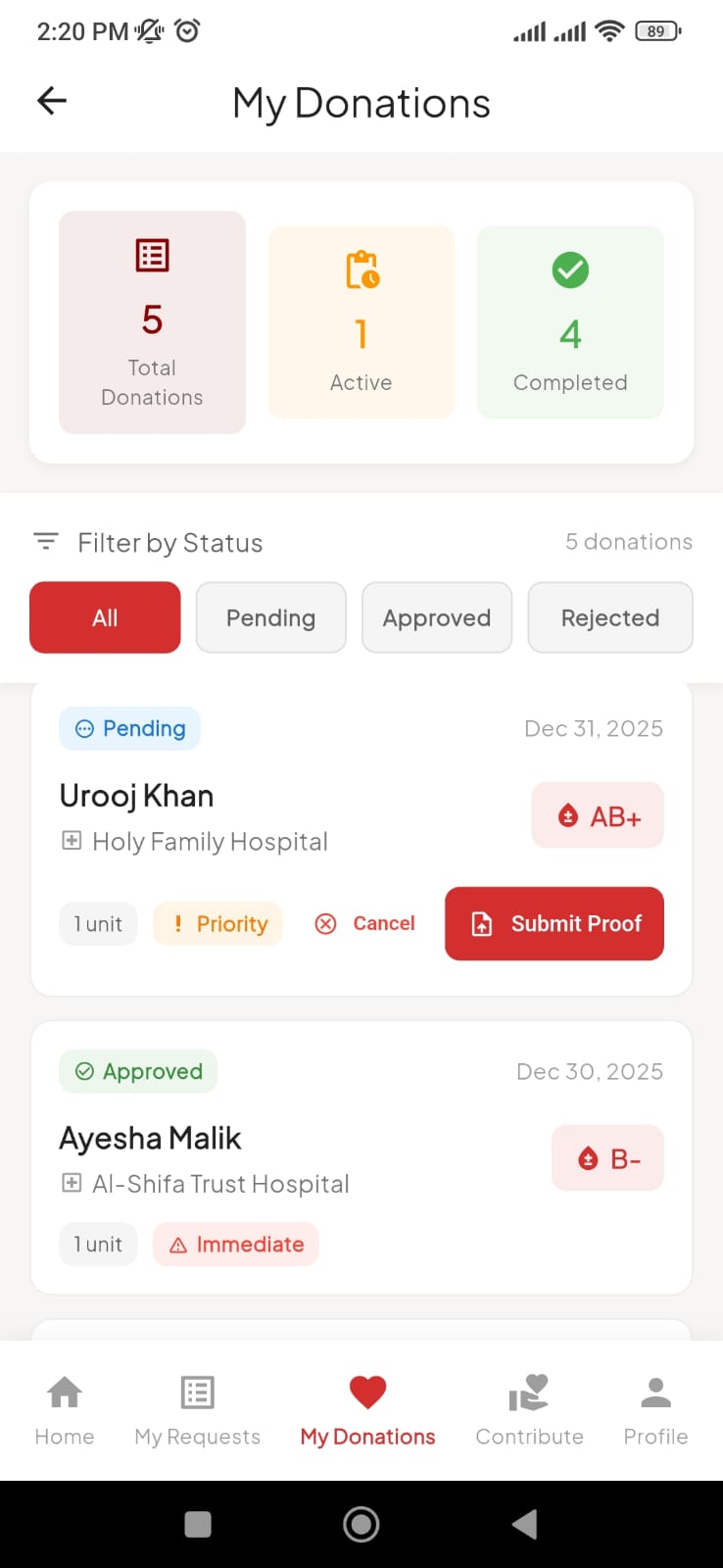Cancel the Urooj Khan donation
Screen dimensions: 723x1568
pos(365,923)
